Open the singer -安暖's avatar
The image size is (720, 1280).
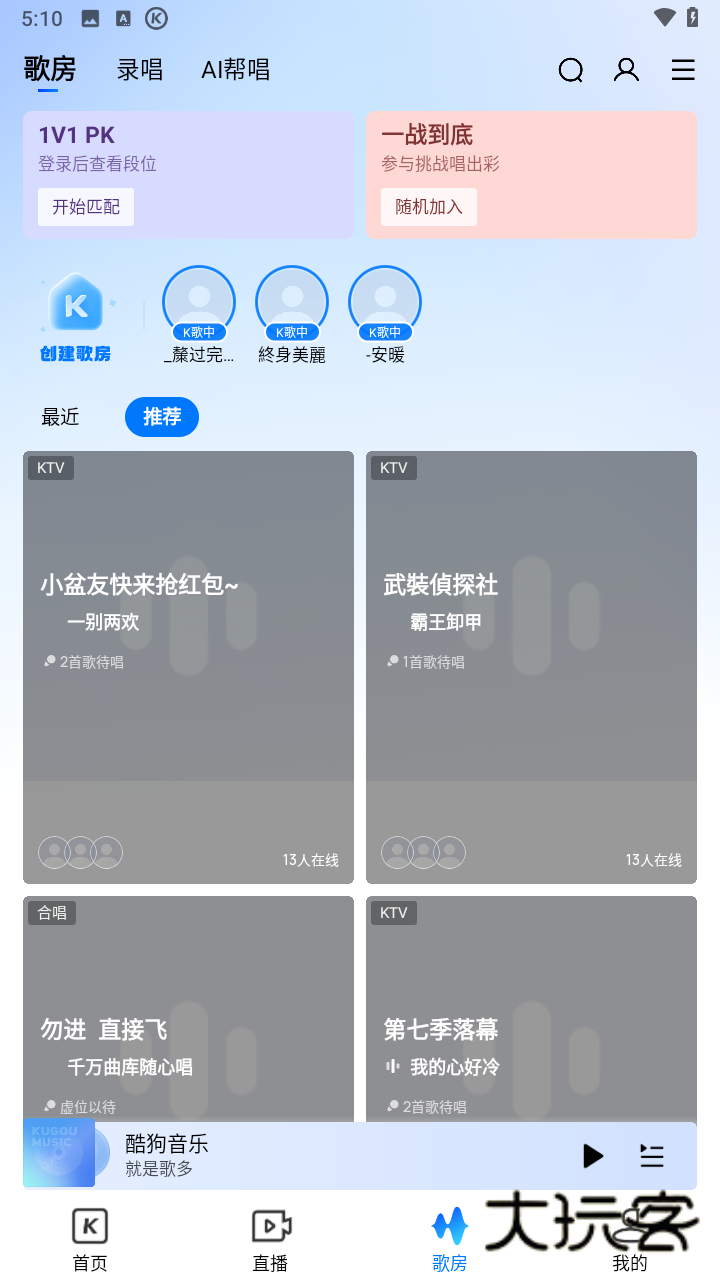pos(384,300)
